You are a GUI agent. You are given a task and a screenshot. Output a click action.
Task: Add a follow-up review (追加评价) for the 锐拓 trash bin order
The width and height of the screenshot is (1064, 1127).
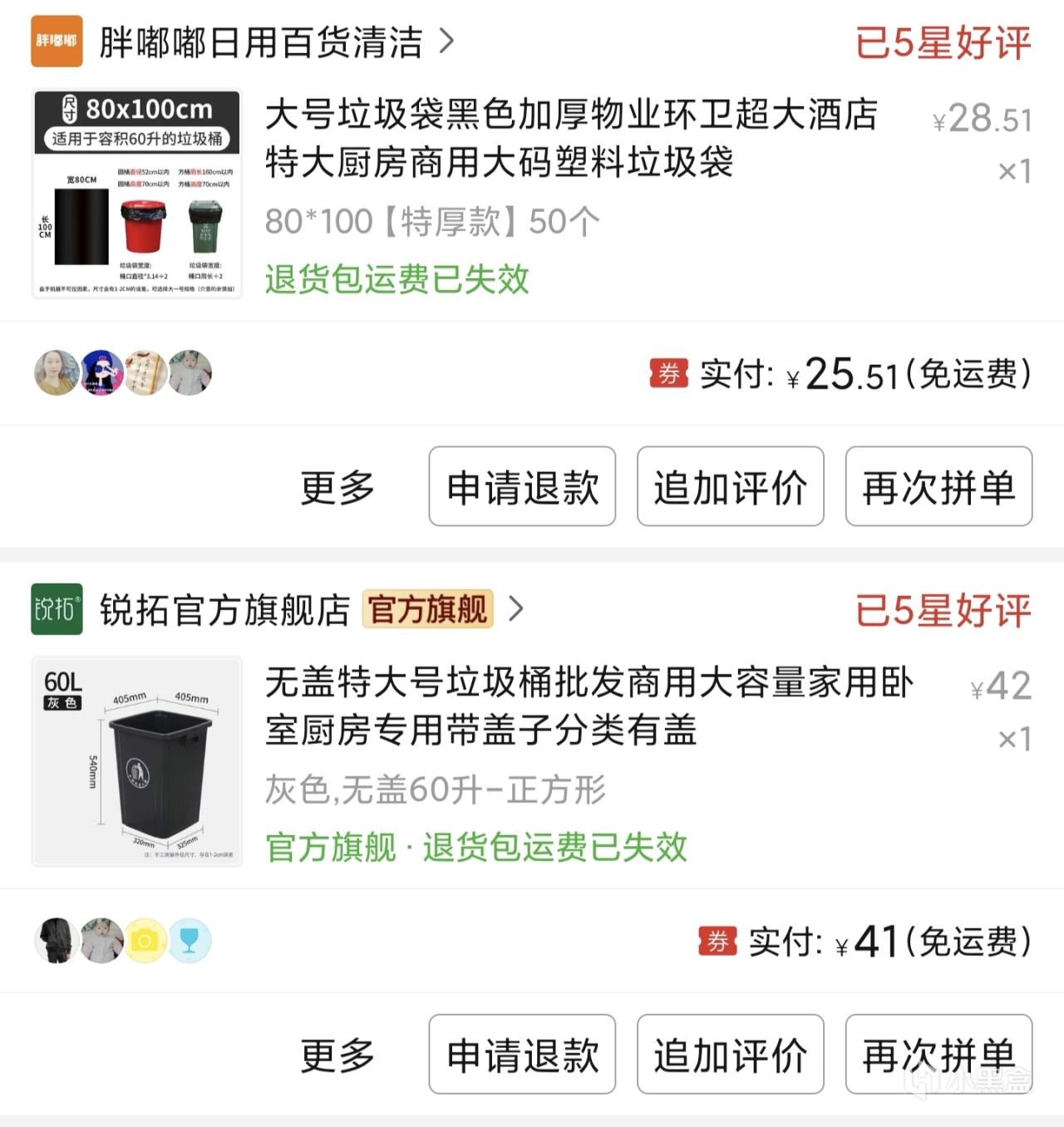click(x=730, y=1054)
